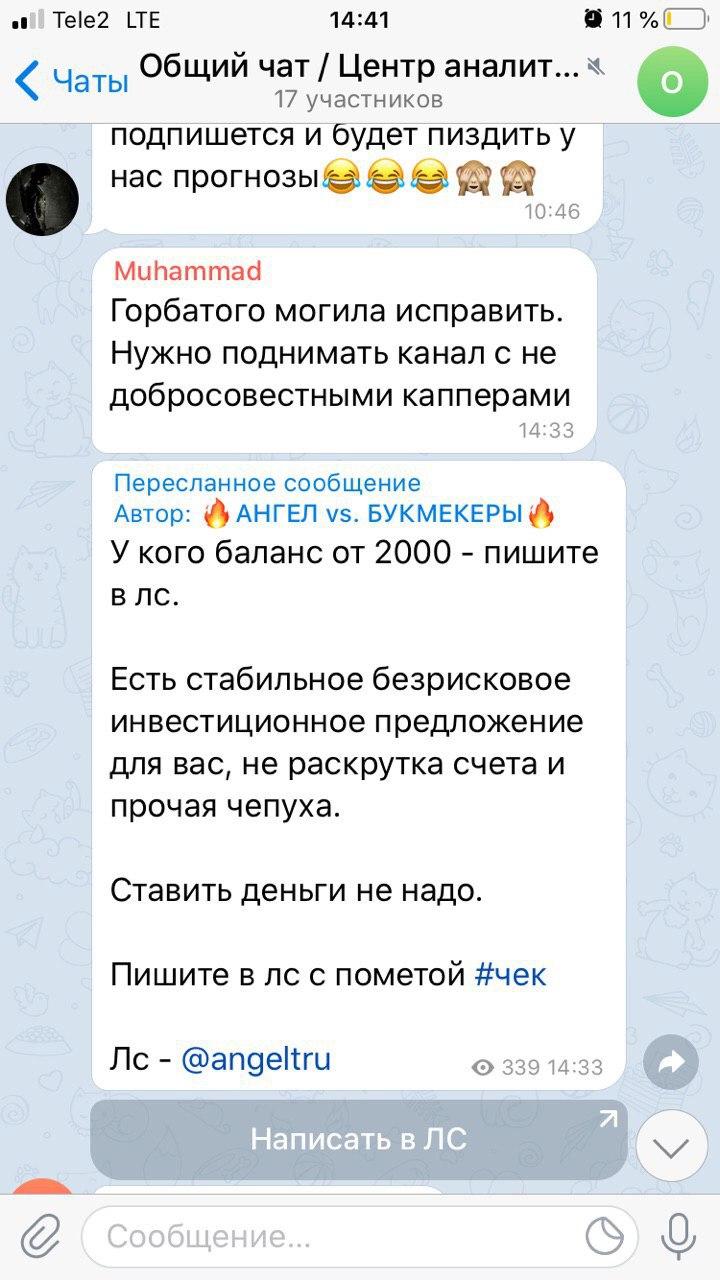Record a voice message with the microphone
Image resolution: width=720 pixels, height=1280 pixels.
(x=678, y=1236)
